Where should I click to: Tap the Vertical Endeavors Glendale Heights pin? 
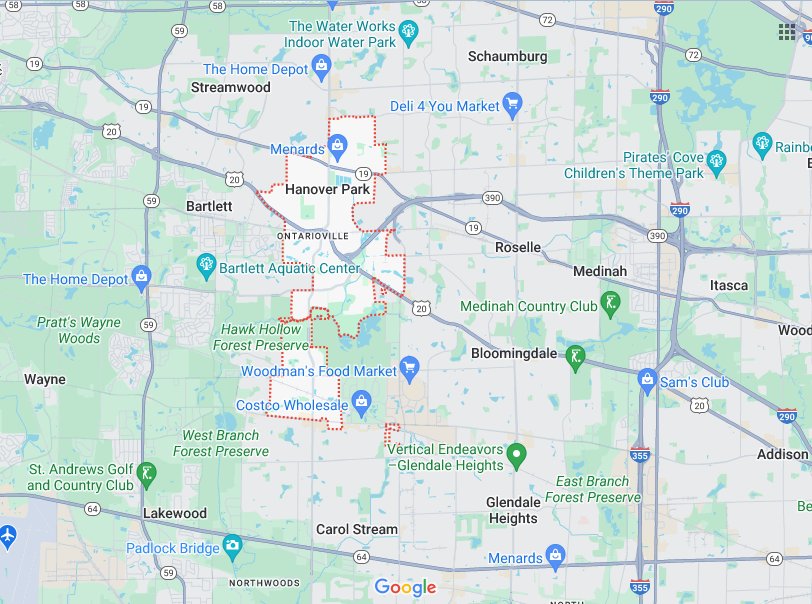click(516, 456)
